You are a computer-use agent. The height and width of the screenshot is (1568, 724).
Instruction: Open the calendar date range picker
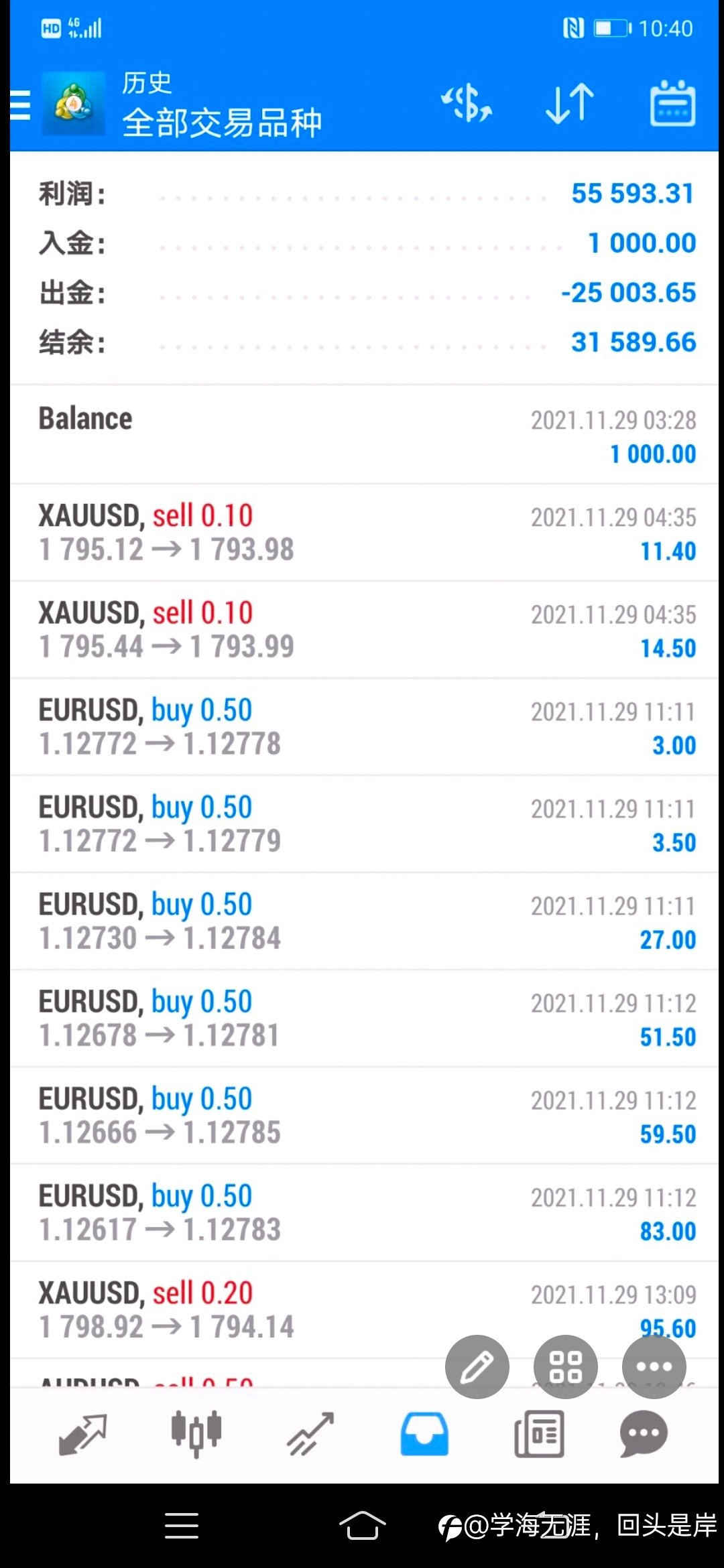pos(672,104)
